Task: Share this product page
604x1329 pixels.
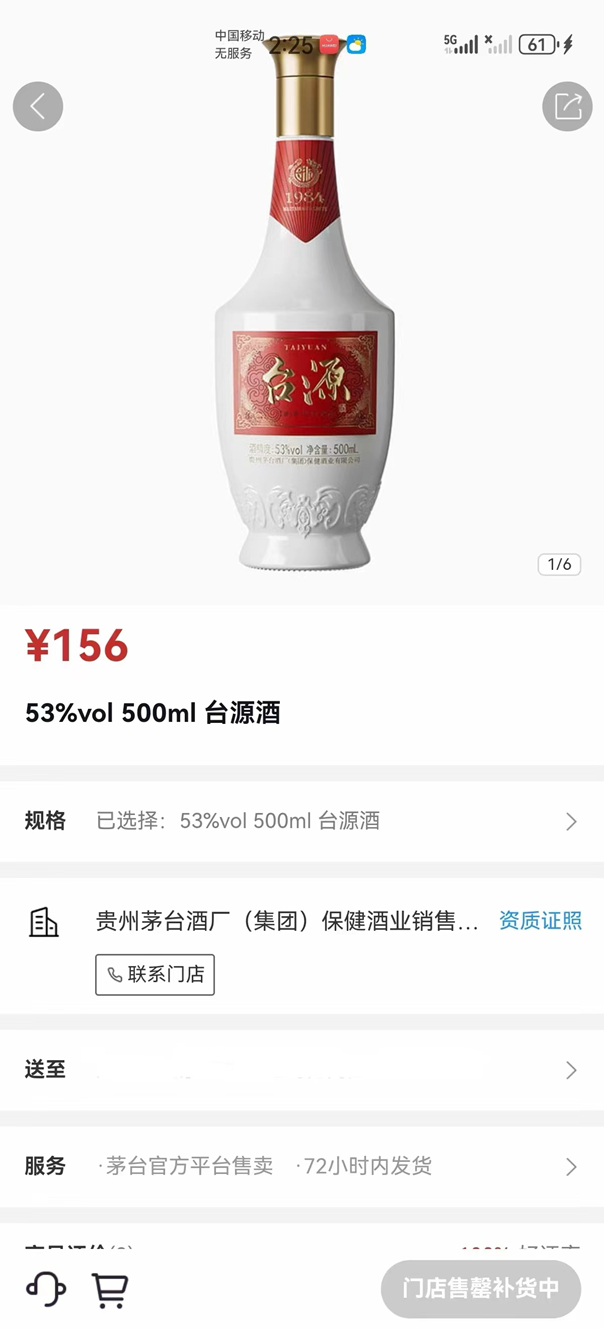Action: [567, 106]
